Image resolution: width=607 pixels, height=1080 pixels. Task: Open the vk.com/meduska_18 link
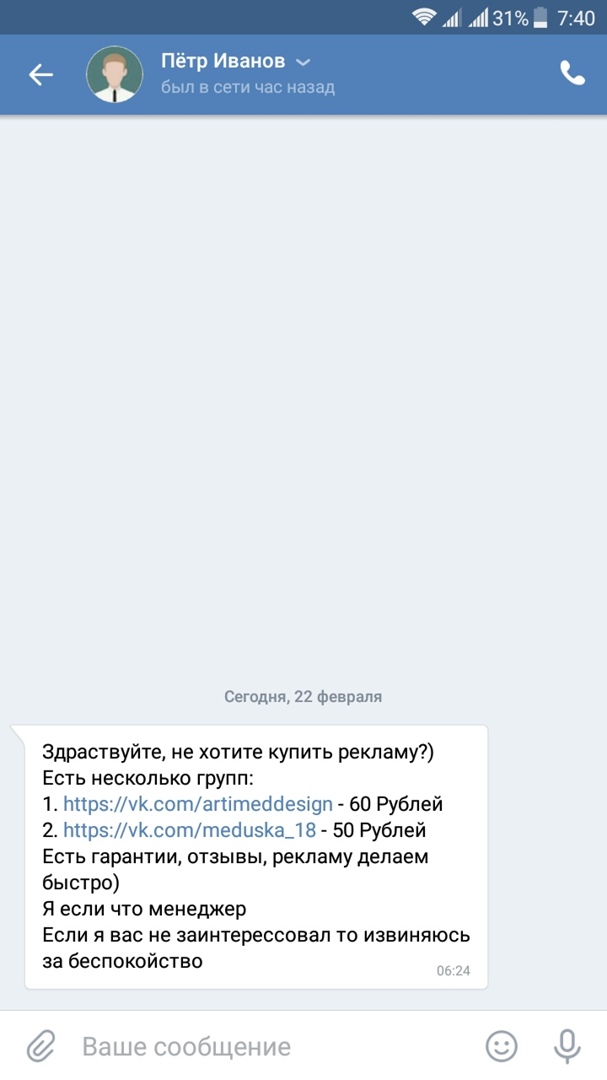coord(189,830)
